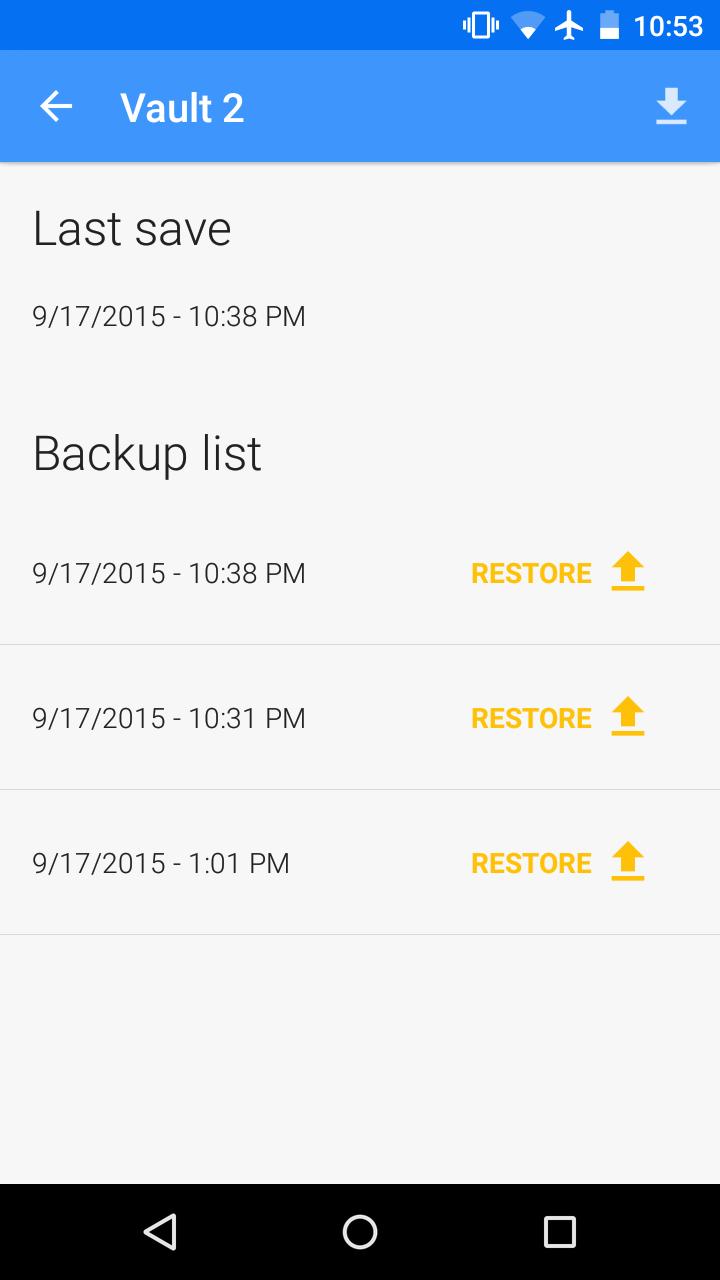
Task: Restore the 9/17/2015 10:38 PM backup
Action: 531,572
